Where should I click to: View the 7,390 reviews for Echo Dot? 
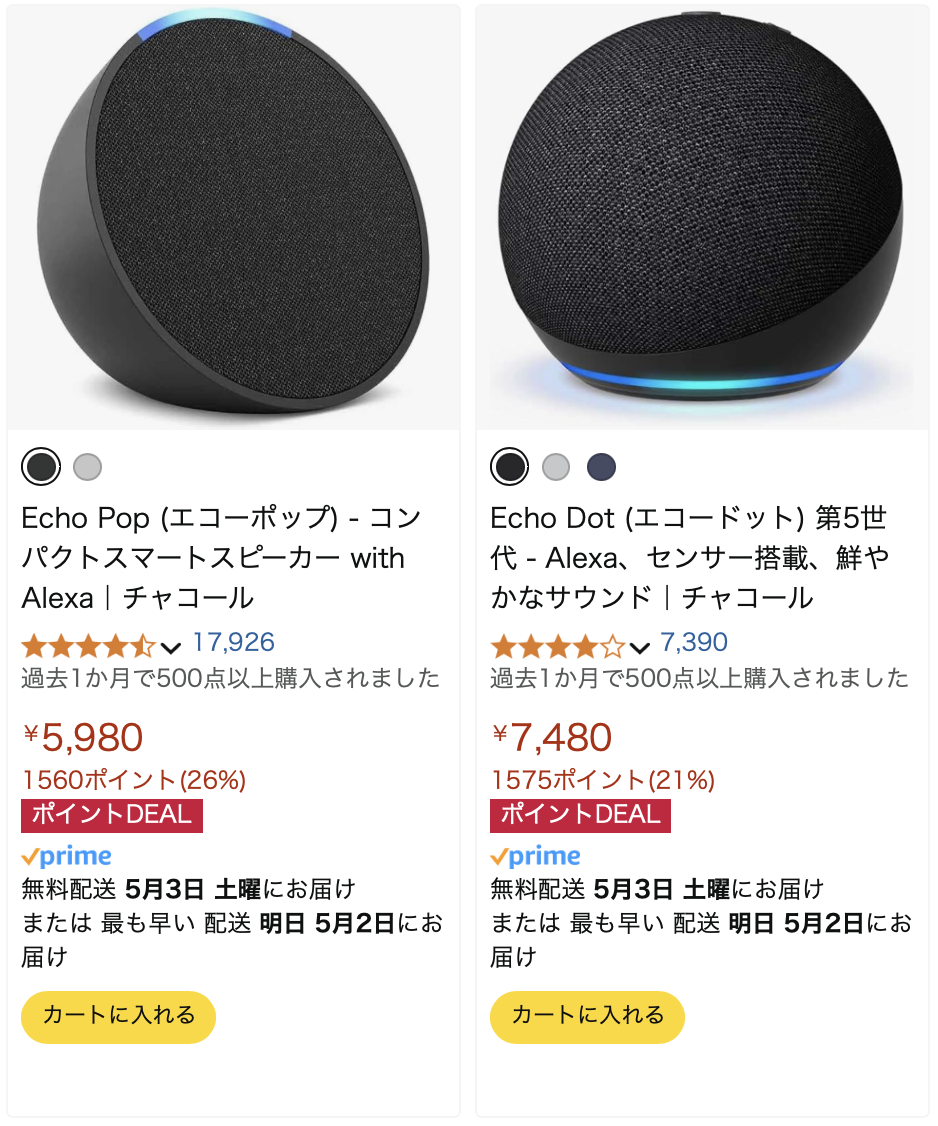(x=694, y=643)
